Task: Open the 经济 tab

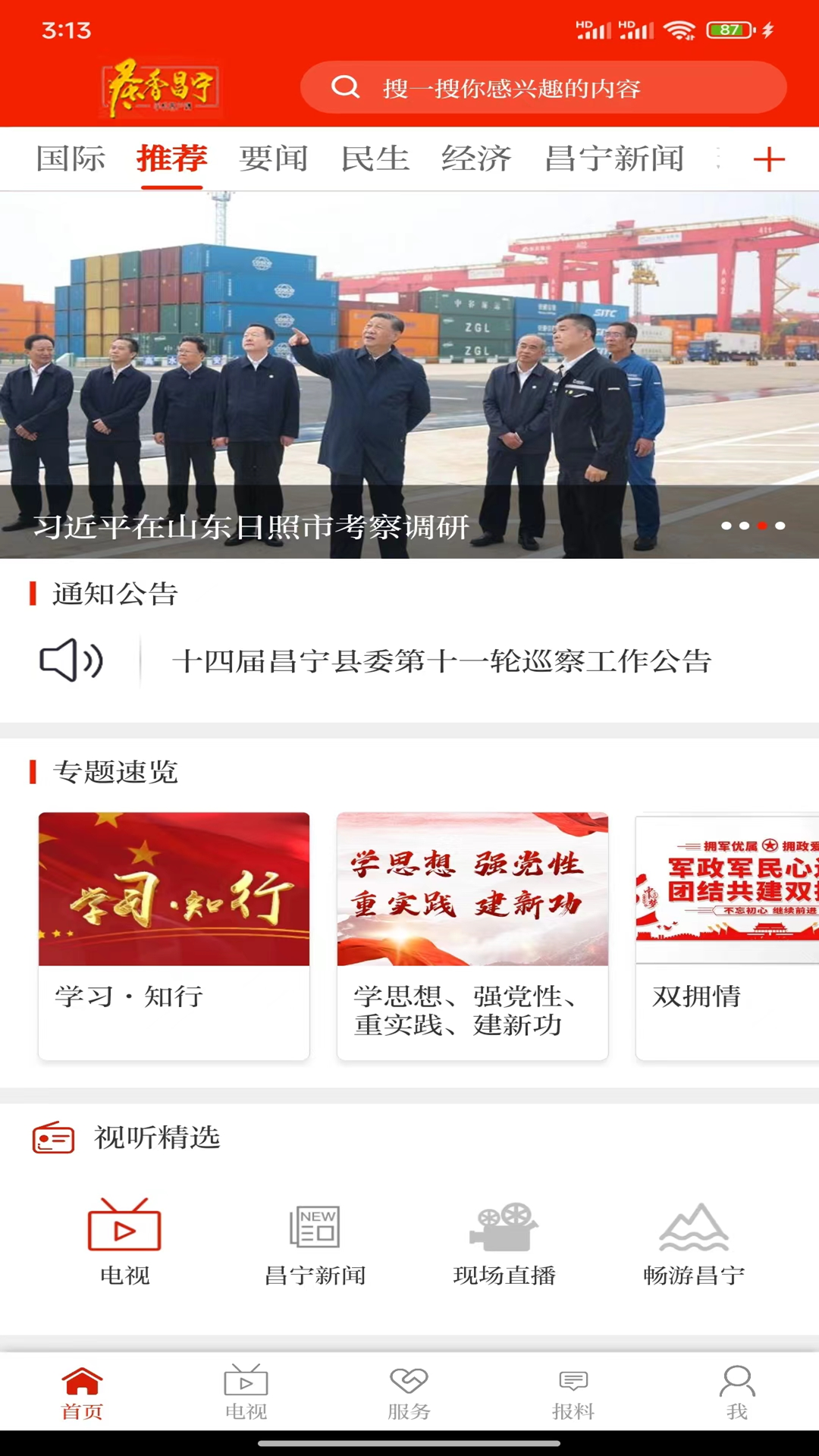Action: (x=476, y=159)
